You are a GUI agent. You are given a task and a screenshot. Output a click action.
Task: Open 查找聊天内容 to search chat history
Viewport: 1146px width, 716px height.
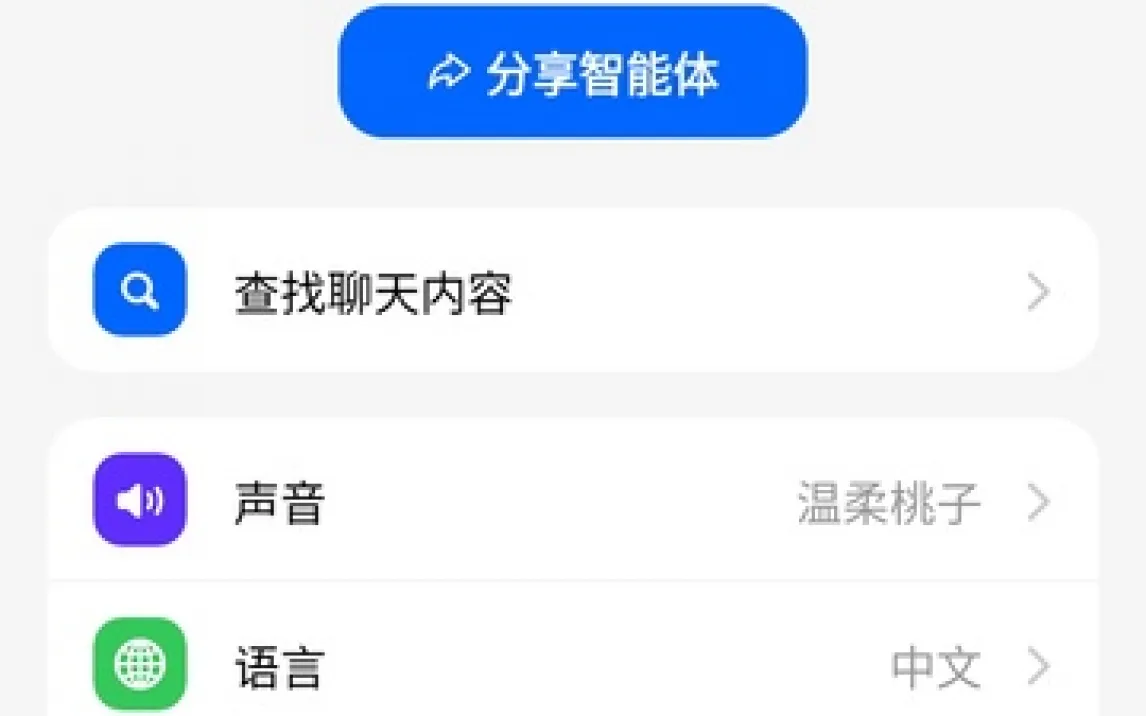(x=572, y=292)
